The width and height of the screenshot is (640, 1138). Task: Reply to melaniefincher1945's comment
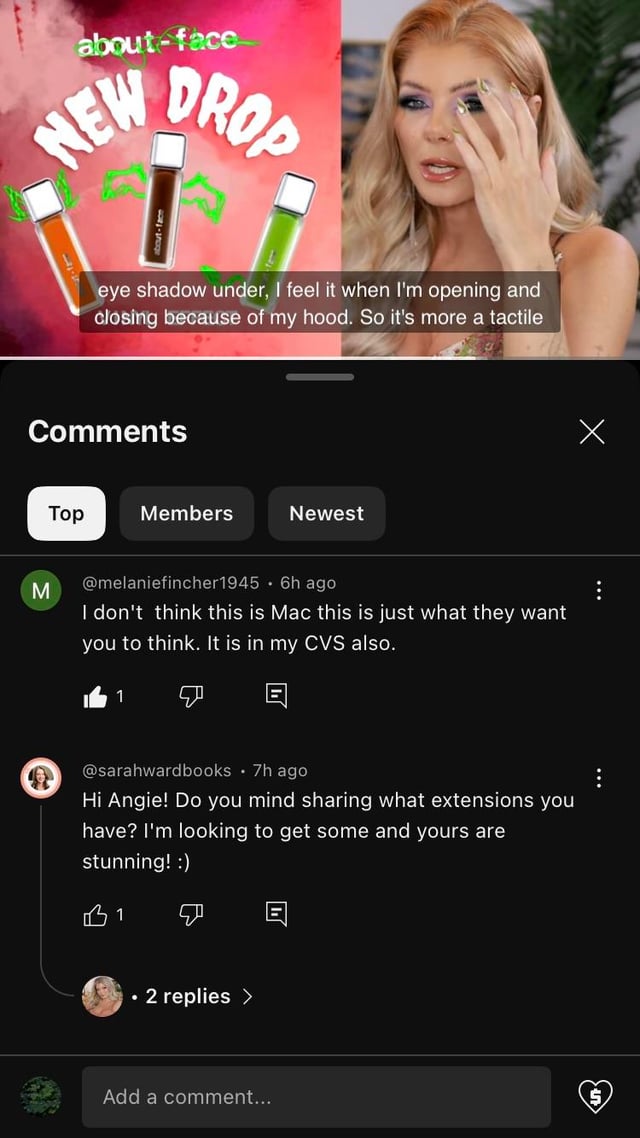click(x=277, y=697)
